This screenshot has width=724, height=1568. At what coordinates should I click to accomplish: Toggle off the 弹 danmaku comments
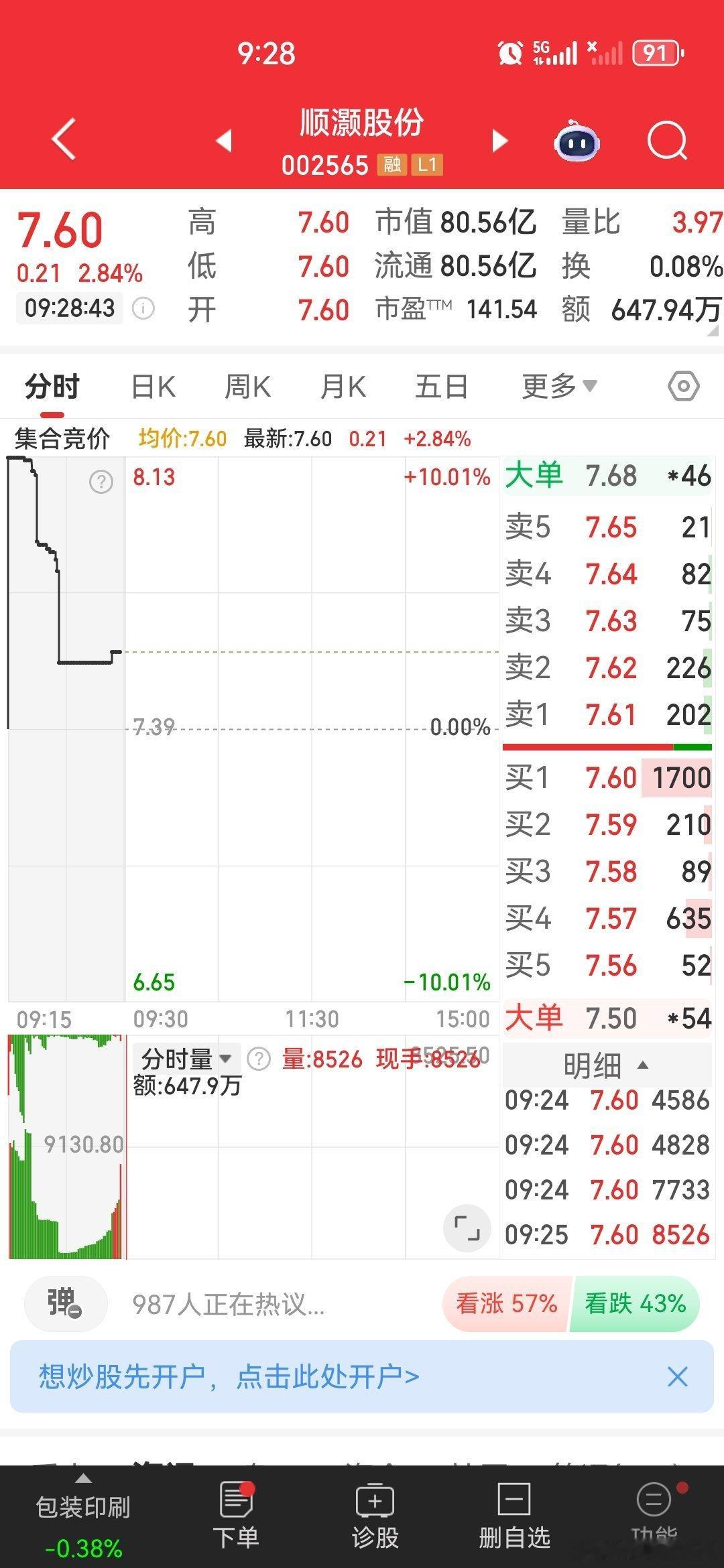tap(64, 1303)
